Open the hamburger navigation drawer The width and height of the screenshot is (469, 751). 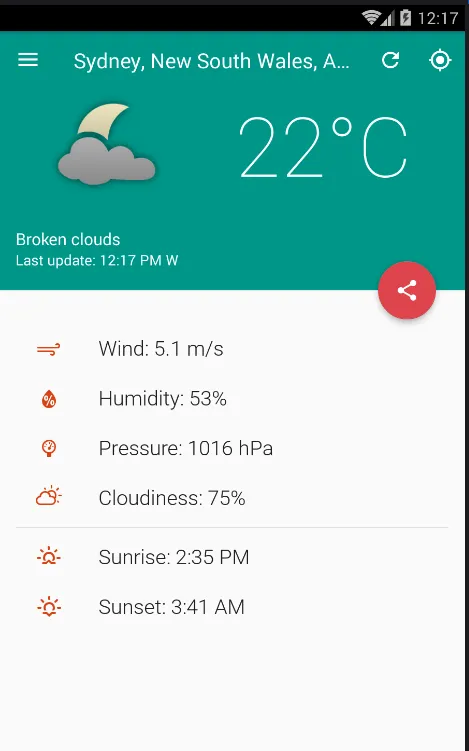point(28,60)
